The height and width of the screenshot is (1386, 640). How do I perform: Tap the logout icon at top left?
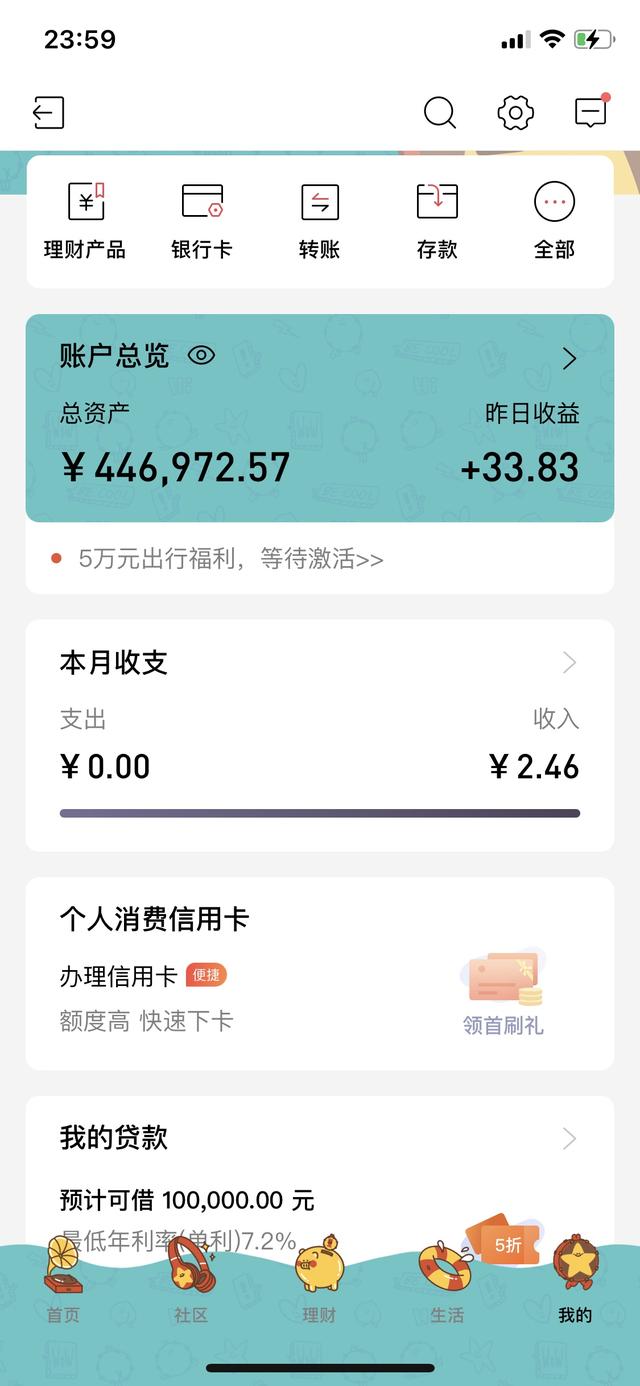pos(48,112)
